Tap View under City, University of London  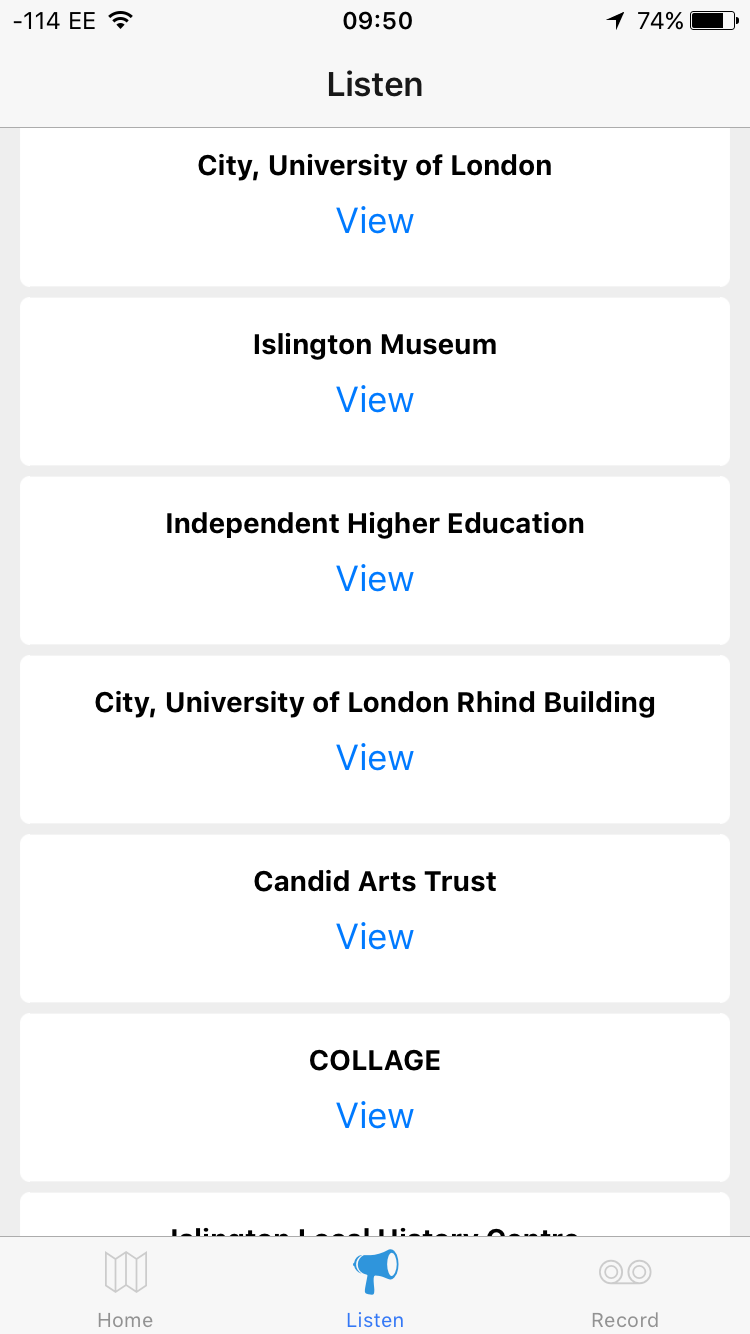pyautogui.click(x=375, y=221)
